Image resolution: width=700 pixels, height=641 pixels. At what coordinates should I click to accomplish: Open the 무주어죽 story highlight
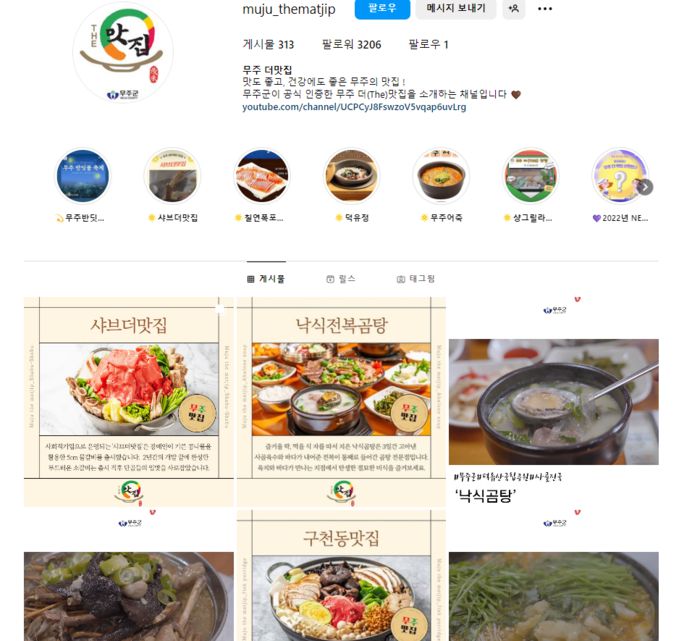(x=441, y=177)
